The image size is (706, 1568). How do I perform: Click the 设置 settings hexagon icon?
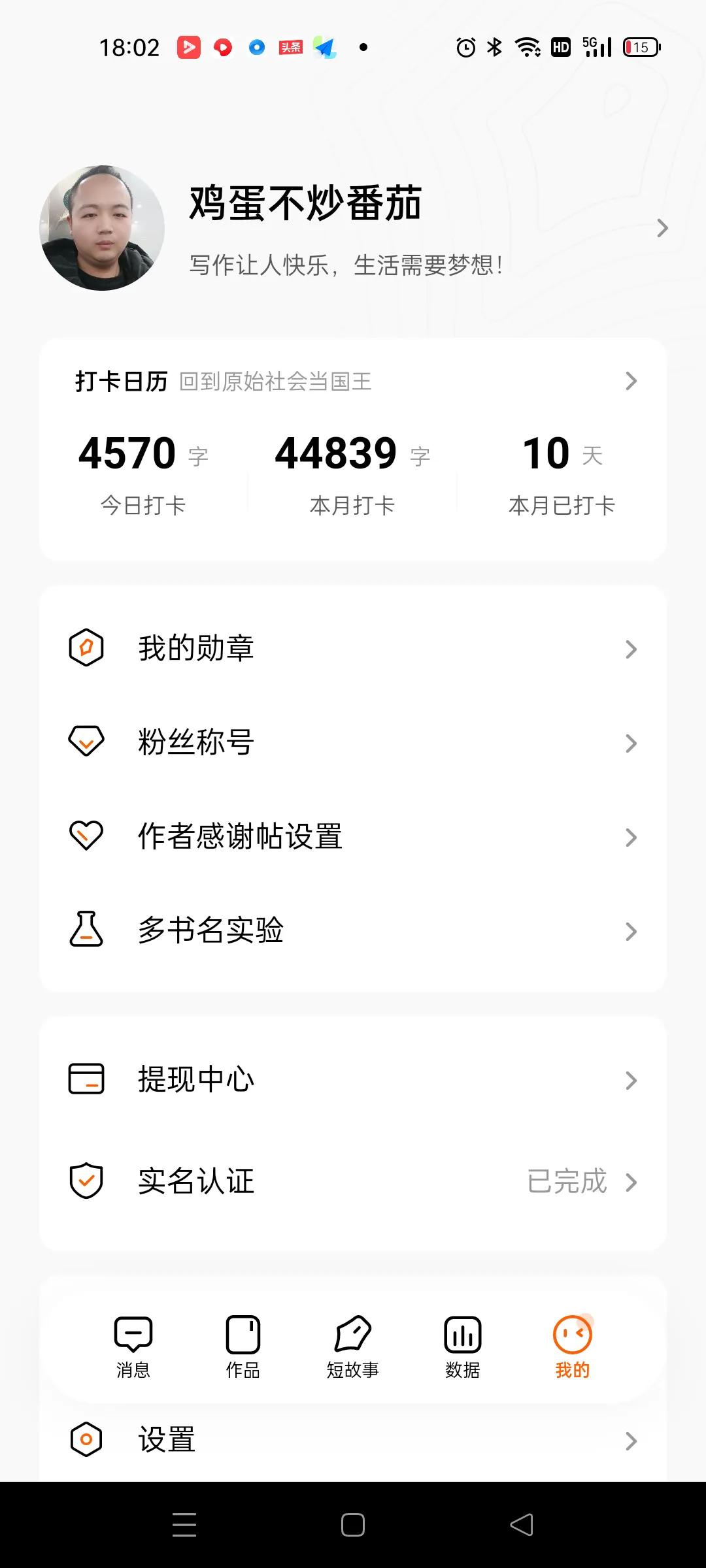click(x=87, y=1441)
